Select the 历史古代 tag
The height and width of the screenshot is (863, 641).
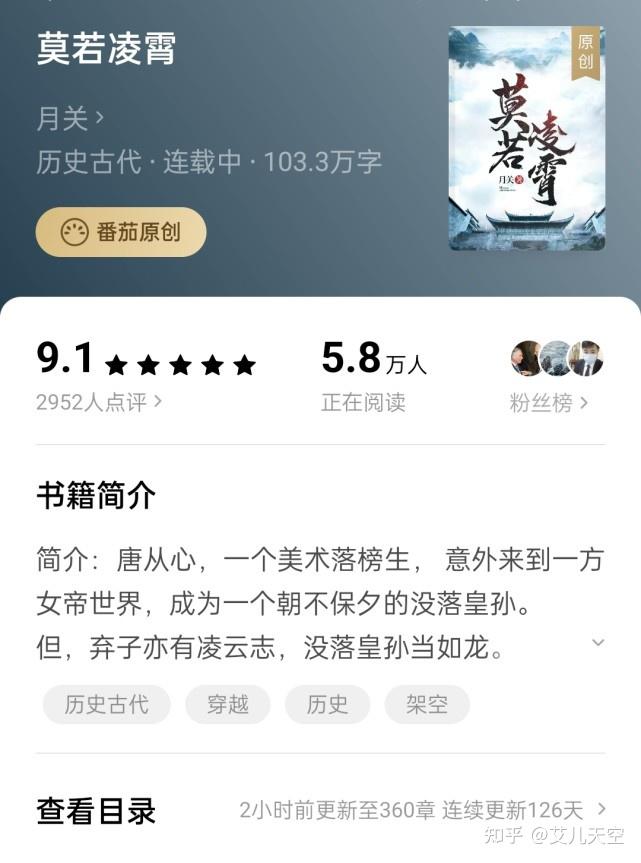coord(106,704)
